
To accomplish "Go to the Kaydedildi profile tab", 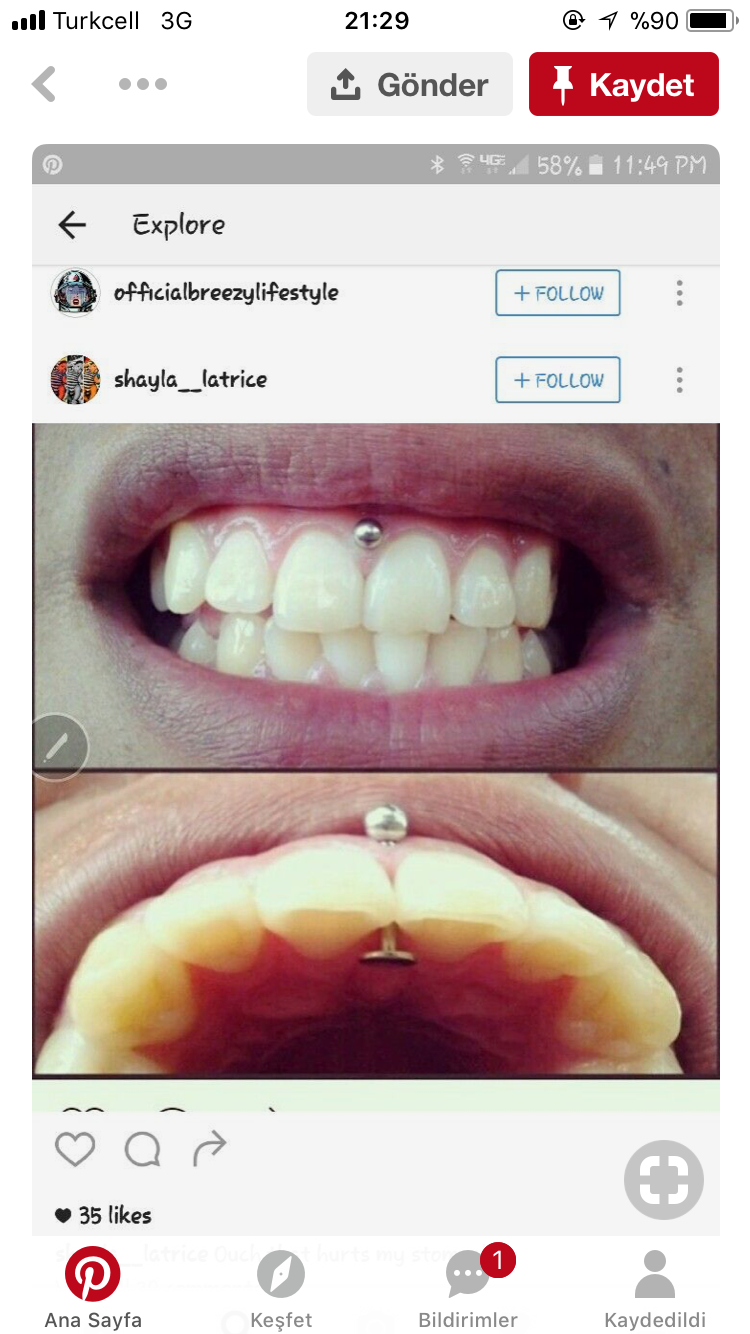I will coord(655,1290).
